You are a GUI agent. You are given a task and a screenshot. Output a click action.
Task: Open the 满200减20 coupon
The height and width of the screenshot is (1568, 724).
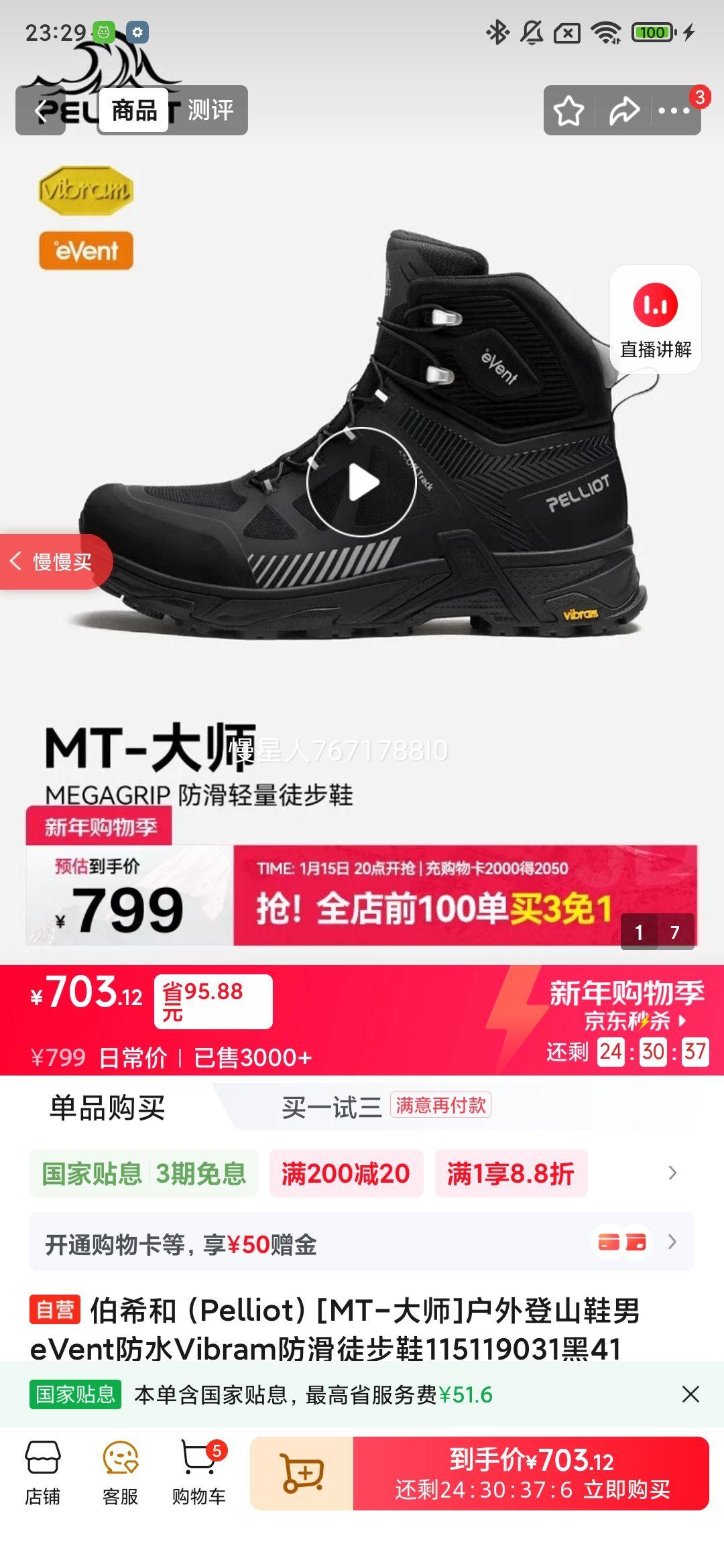(x=343, y=1173)
